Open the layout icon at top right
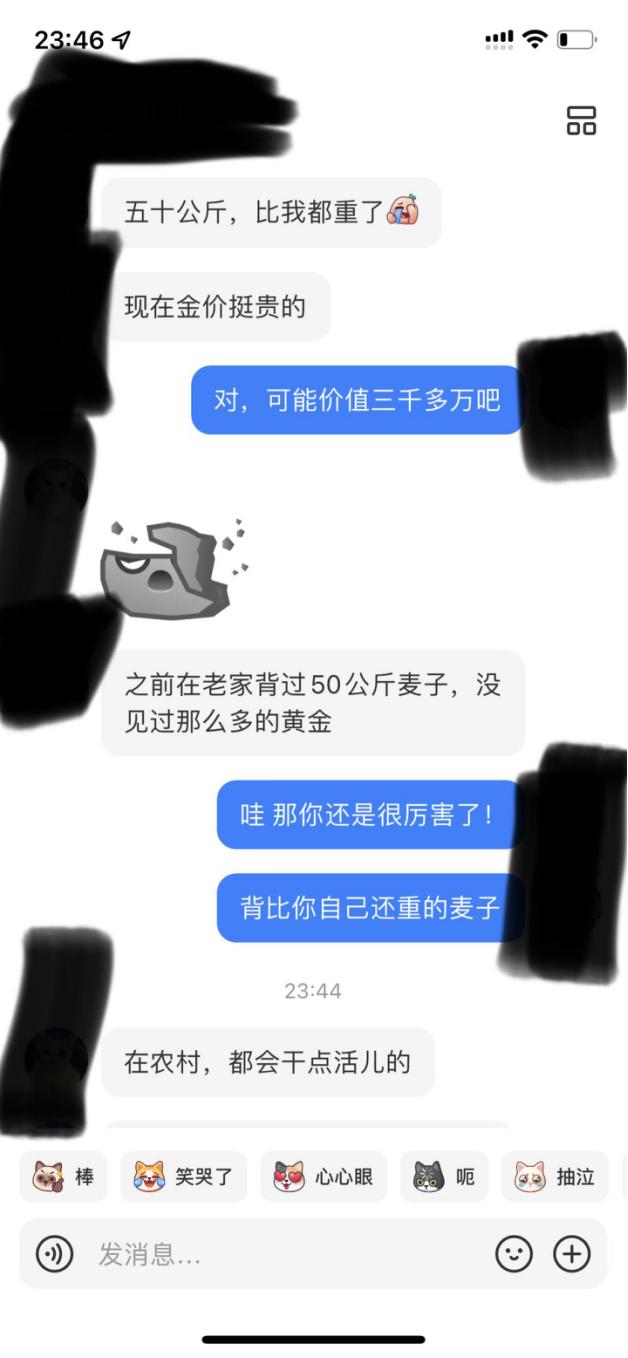628x1358 pixels. click(581, 121)
